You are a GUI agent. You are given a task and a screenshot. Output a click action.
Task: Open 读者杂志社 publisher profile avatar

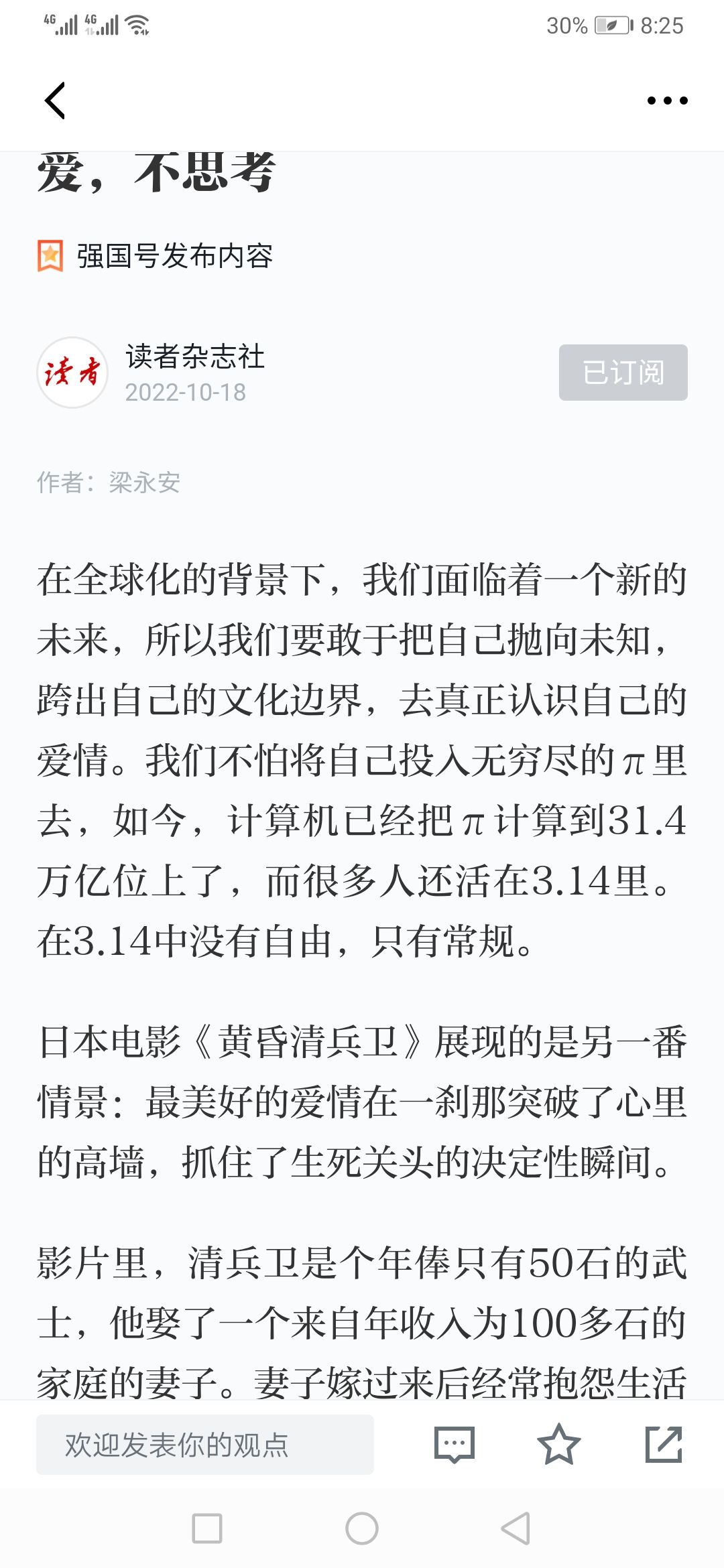tap(72, 373)
